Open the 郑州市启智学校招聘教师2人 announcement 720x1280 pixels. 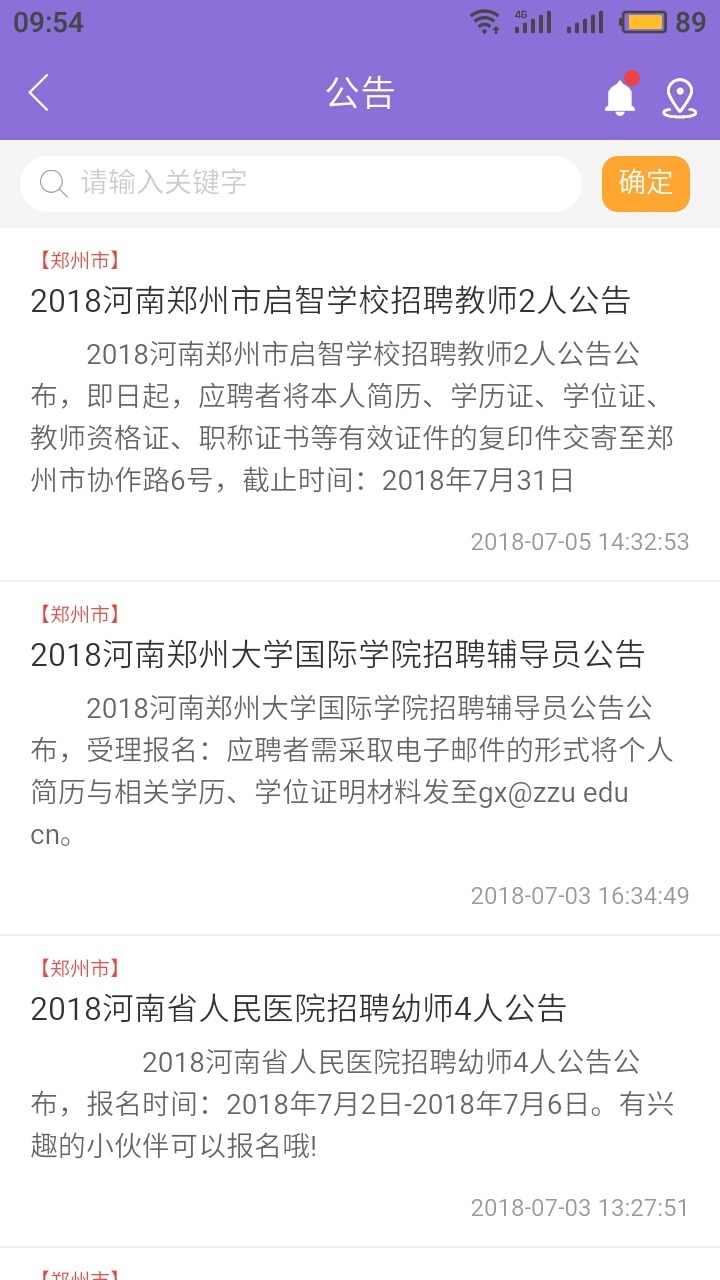[x=331, y=301]
